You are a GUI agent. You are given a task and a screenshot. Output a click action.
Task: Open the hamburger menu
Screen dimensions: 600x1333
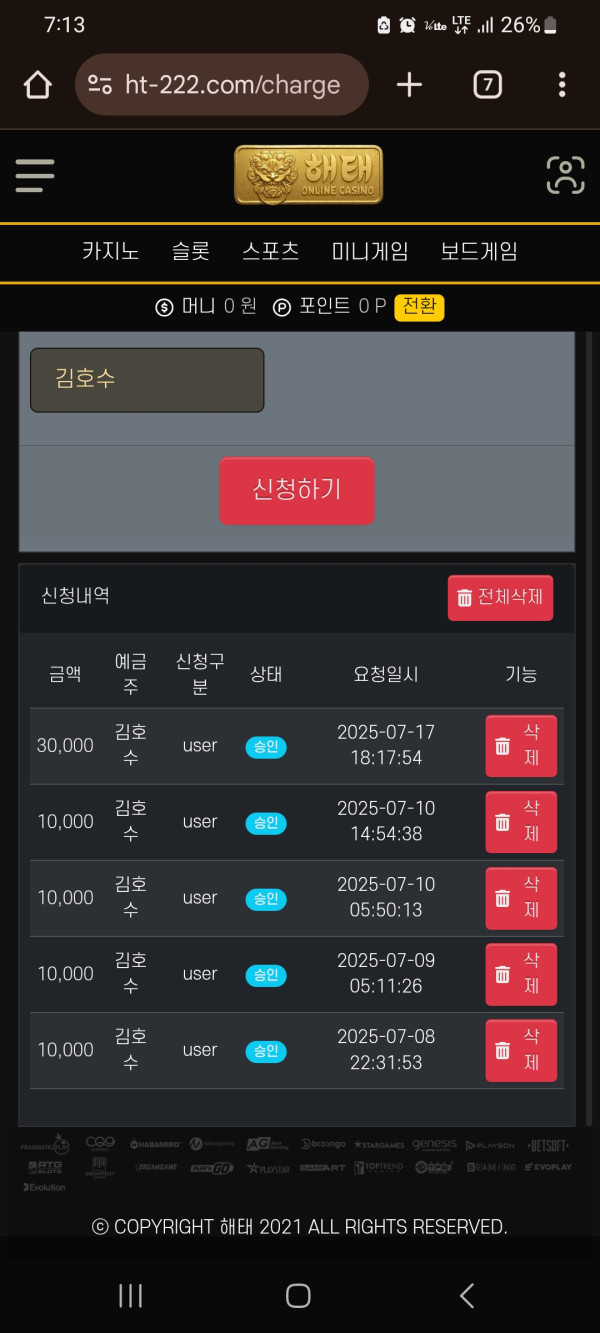coord(35,176)
